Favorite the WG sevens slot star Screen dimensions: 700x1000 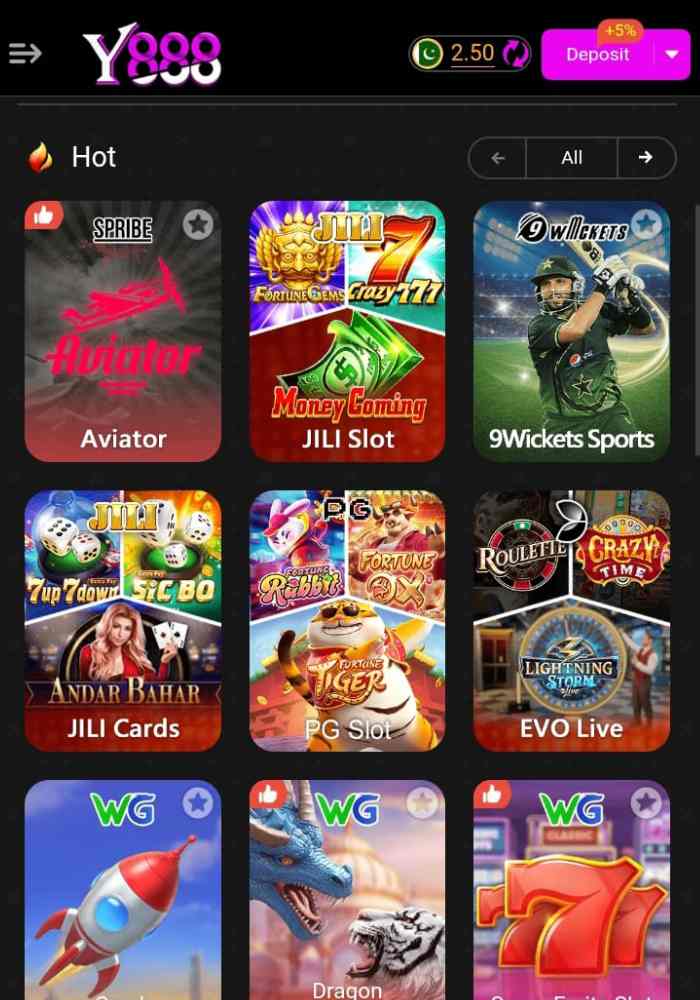(x=646, y=803)
